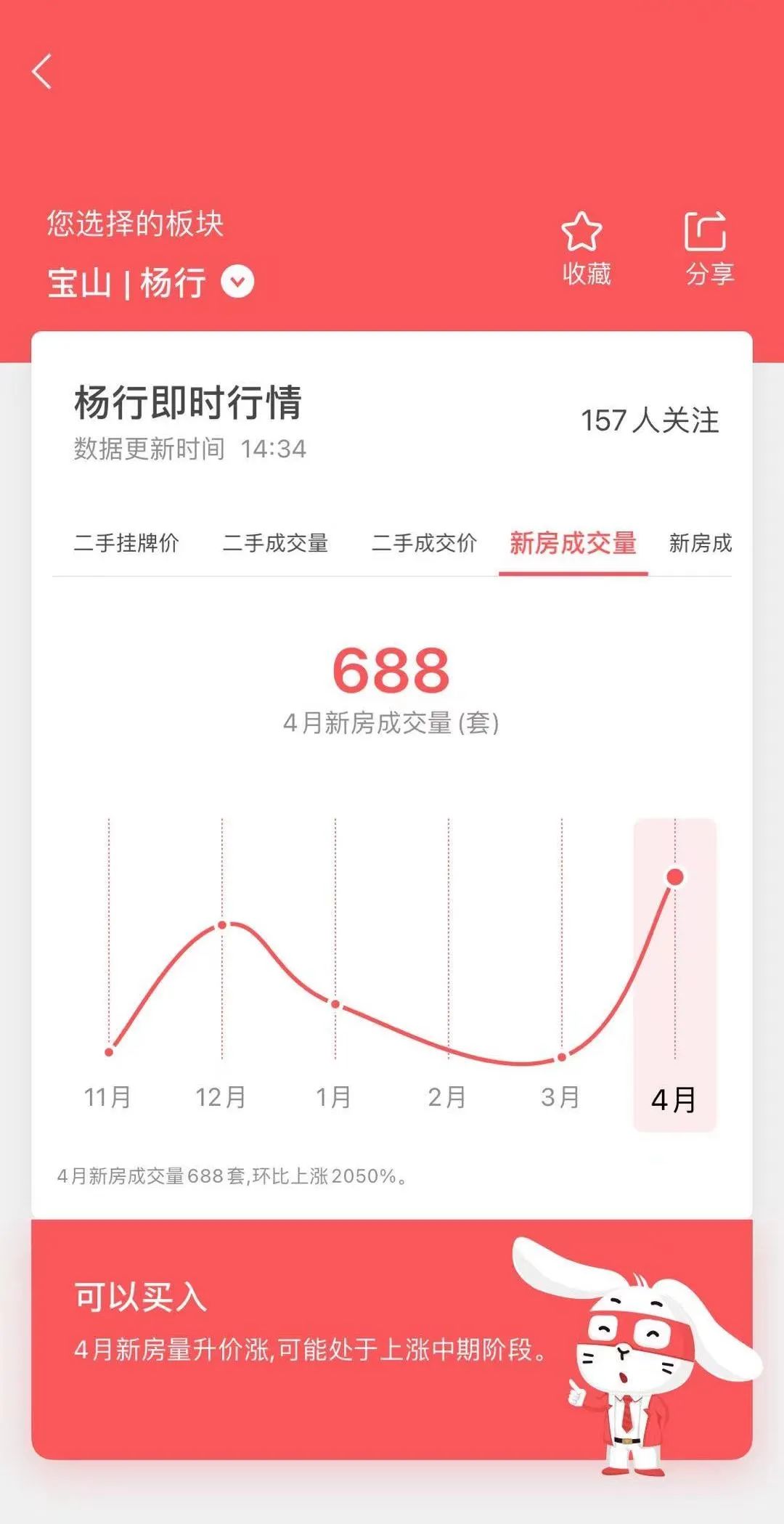Select the 11月 point on the chart
This screenshot has width=784, height=1524.
click(109, 1051)
